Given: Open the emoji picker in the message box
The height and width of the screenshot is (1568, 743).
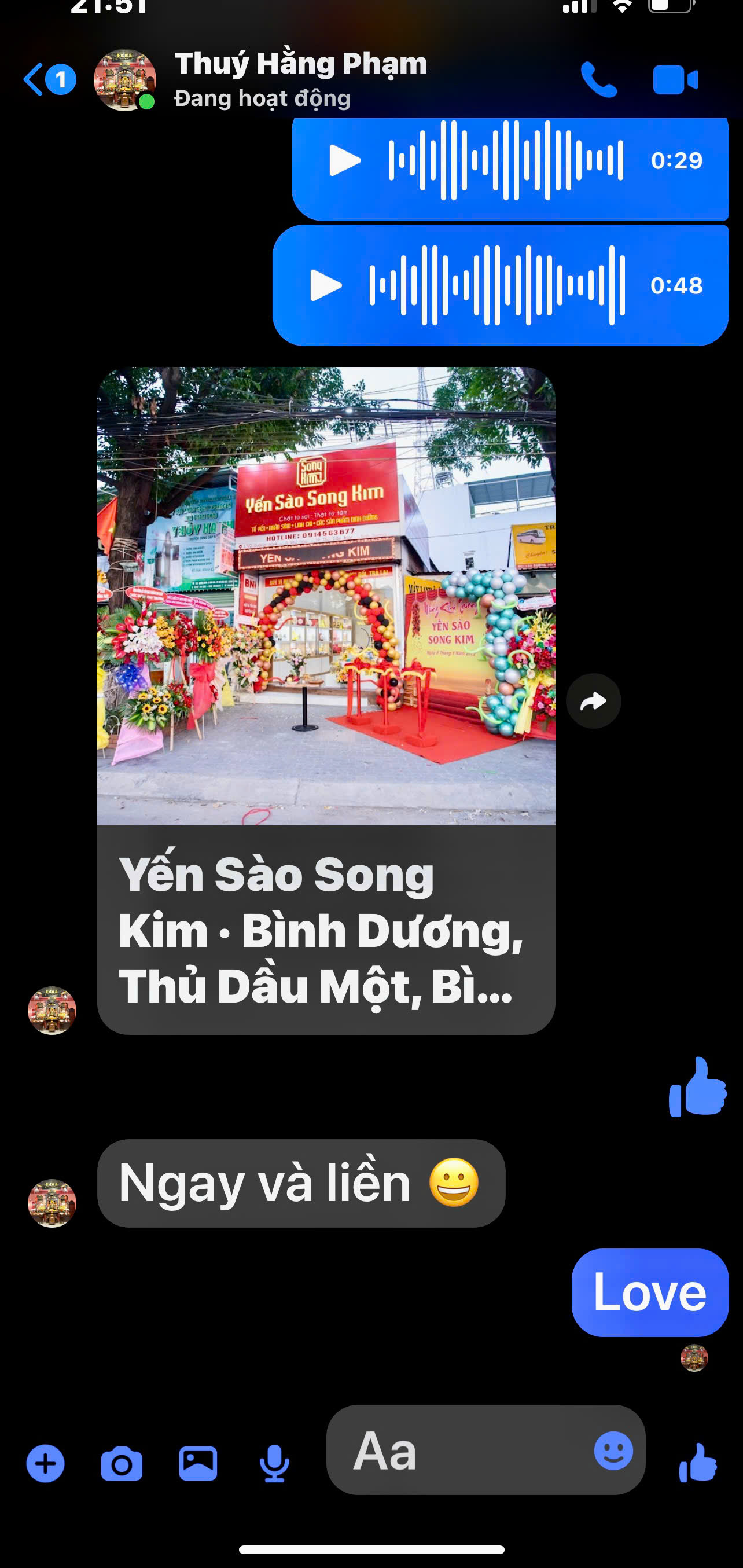Looking at the screenshot, I should click(x=613, y=1451).
